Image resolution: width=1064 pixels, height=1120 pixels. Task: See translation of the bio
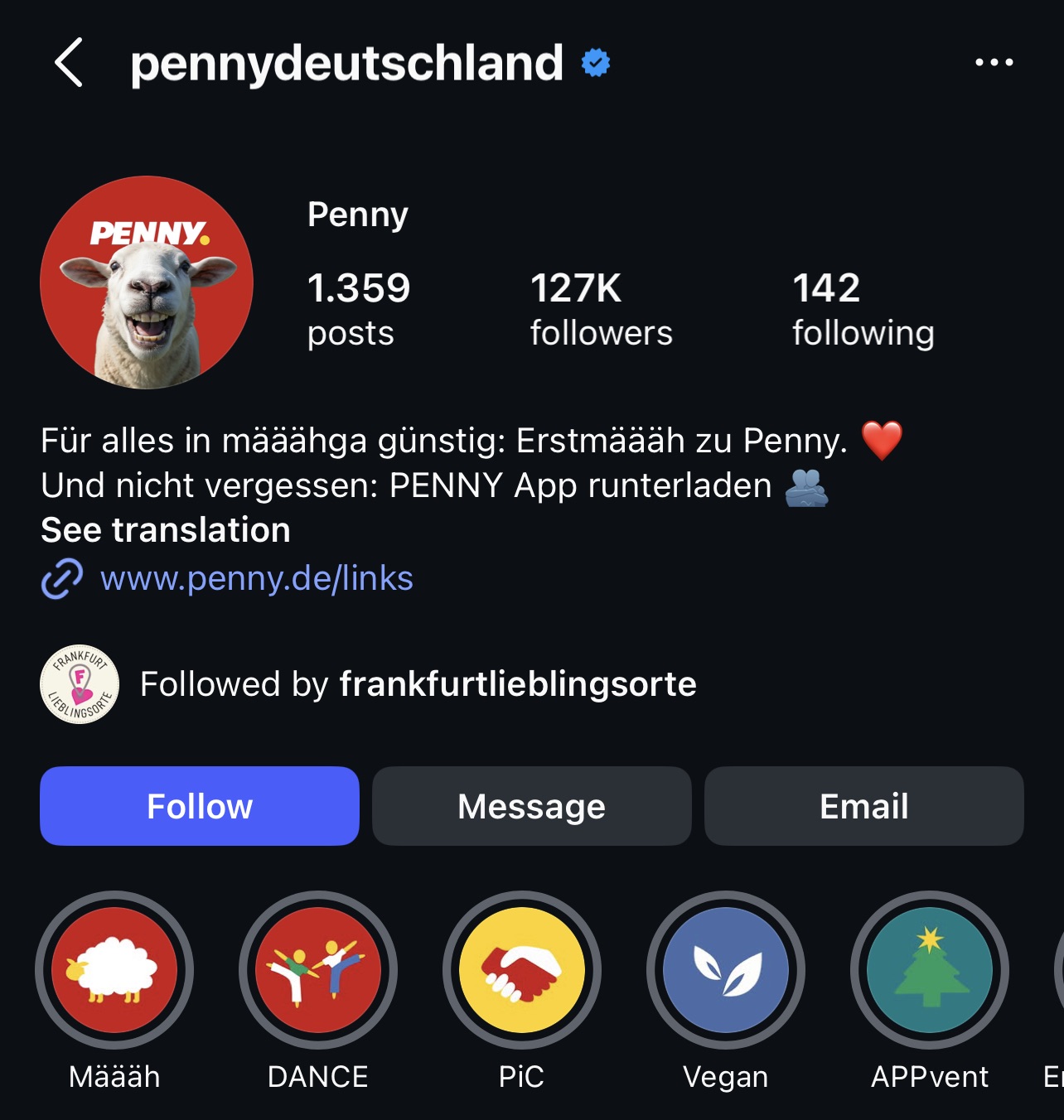coord(166,530)
